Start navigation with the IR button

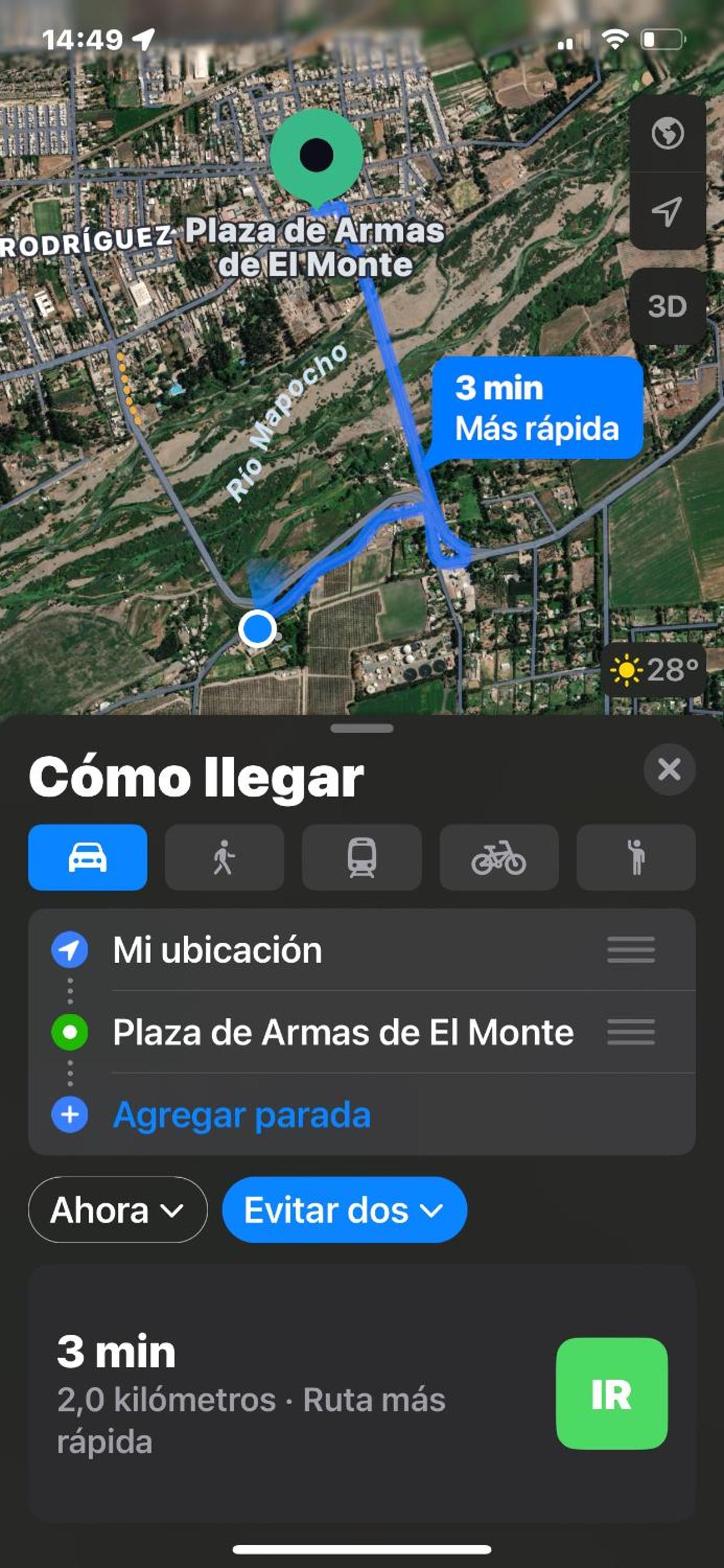[611, 1394]
